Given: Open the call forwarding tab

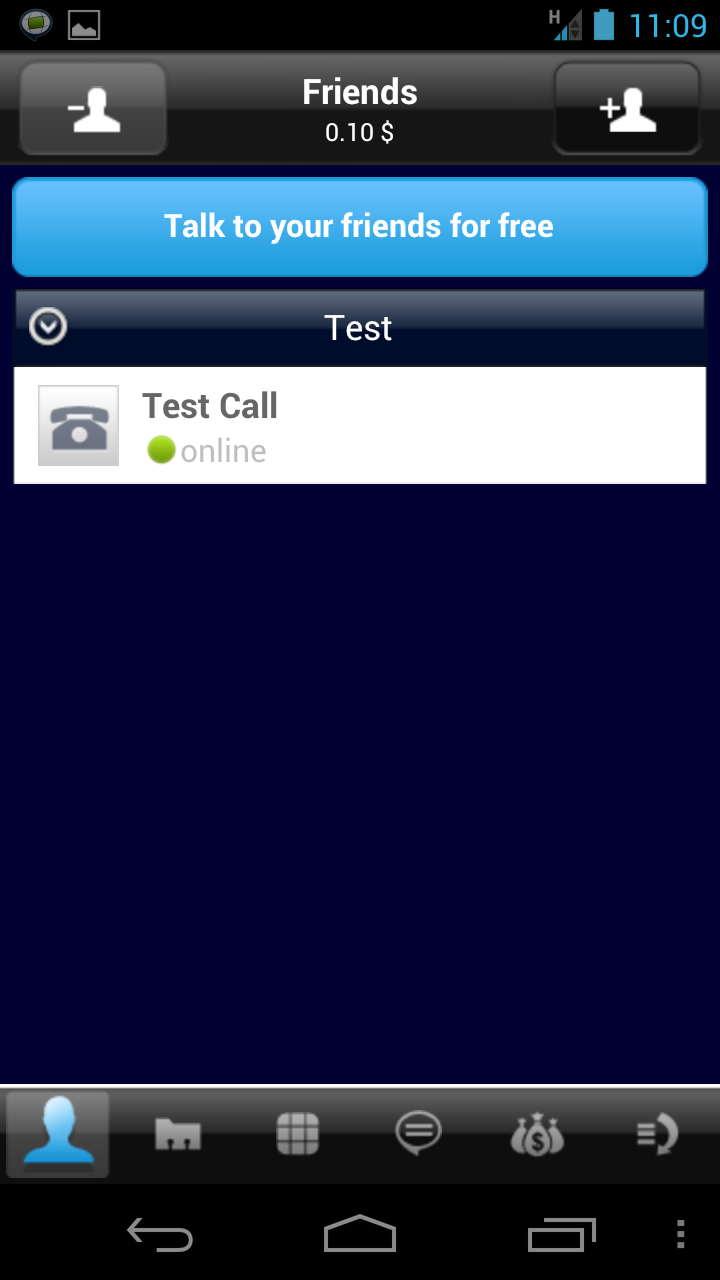Looking at the screenshot, I should [658, 1134].
